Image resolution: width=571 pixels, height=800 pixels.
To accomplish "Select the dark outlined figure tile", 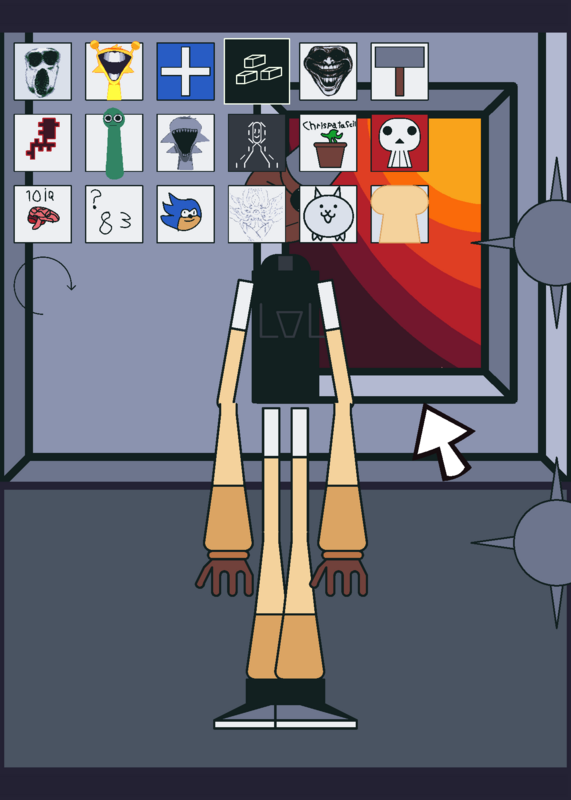I will point(257,143).
